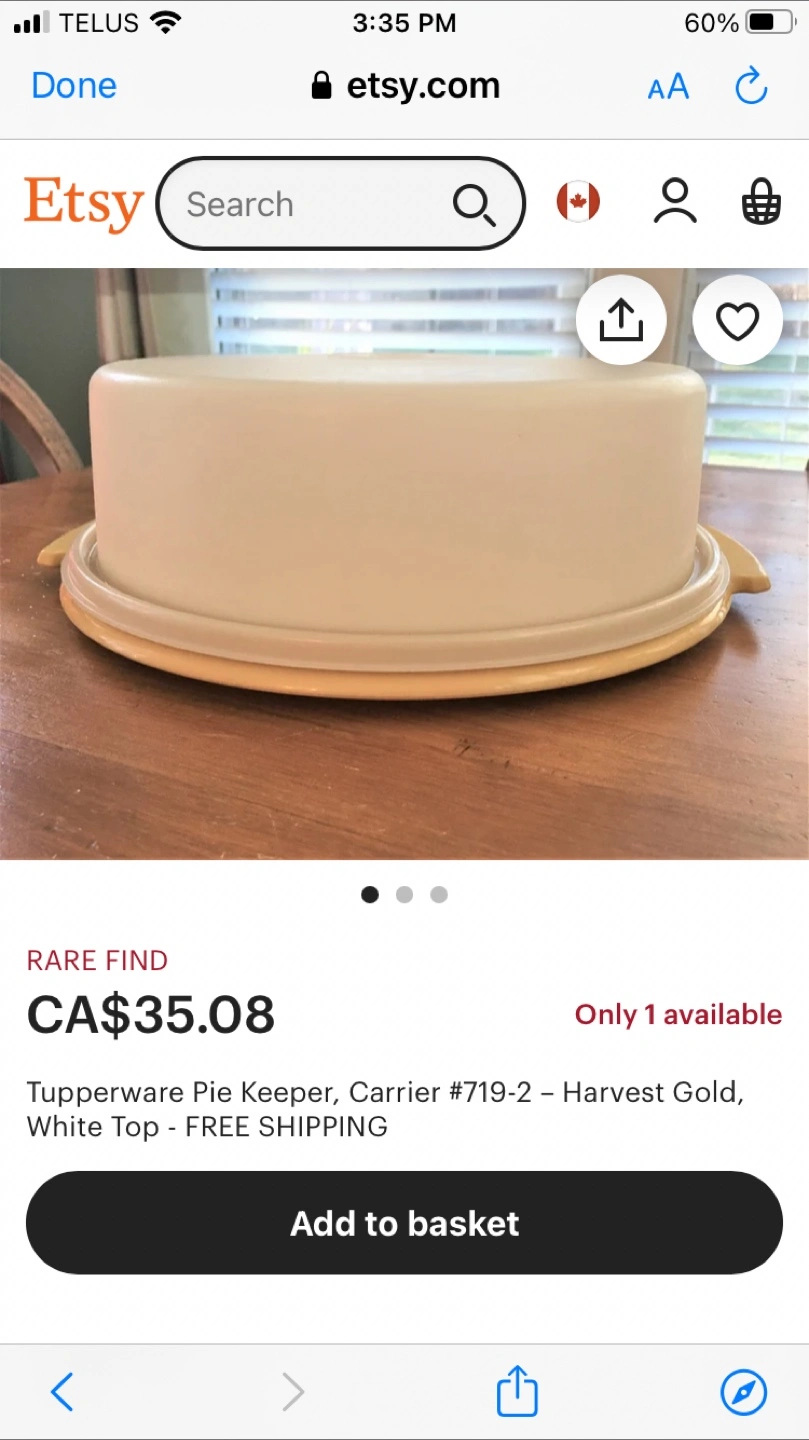Open the AA text size options
Viewport: 809px width, 1440px height.
[668, 87]
